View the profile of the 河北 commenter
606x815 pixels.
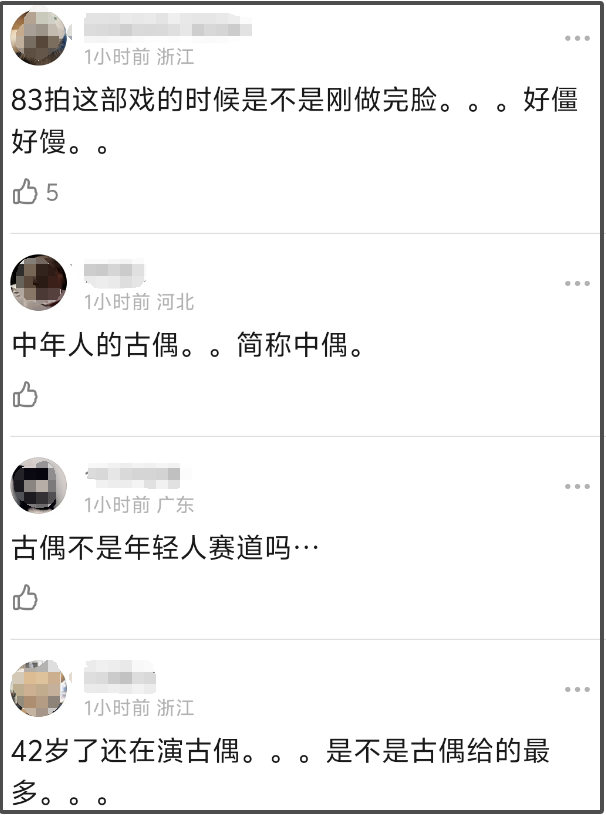pos(39,283)
